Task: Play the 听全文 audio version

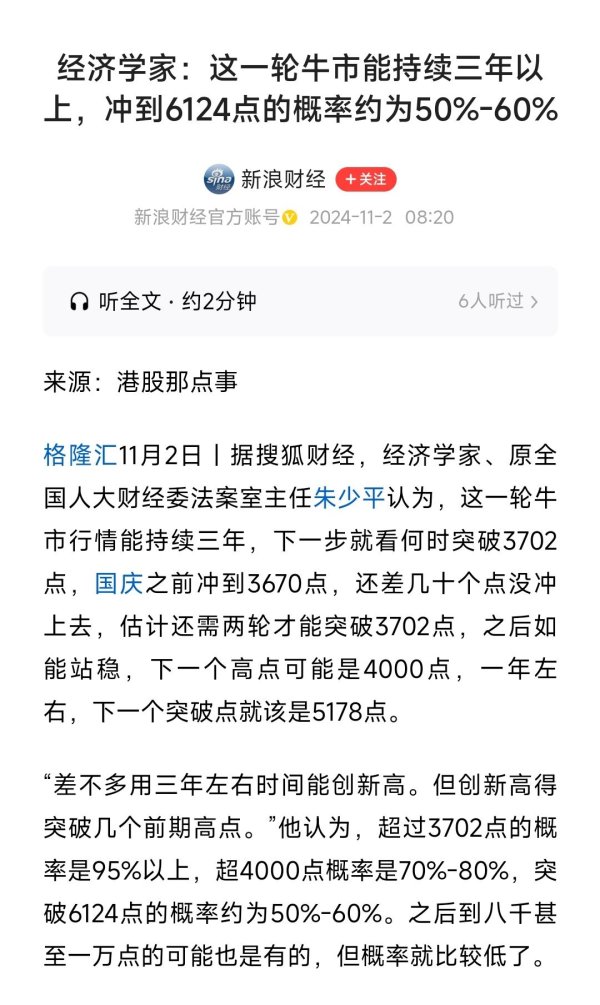Action: [300, 301]
